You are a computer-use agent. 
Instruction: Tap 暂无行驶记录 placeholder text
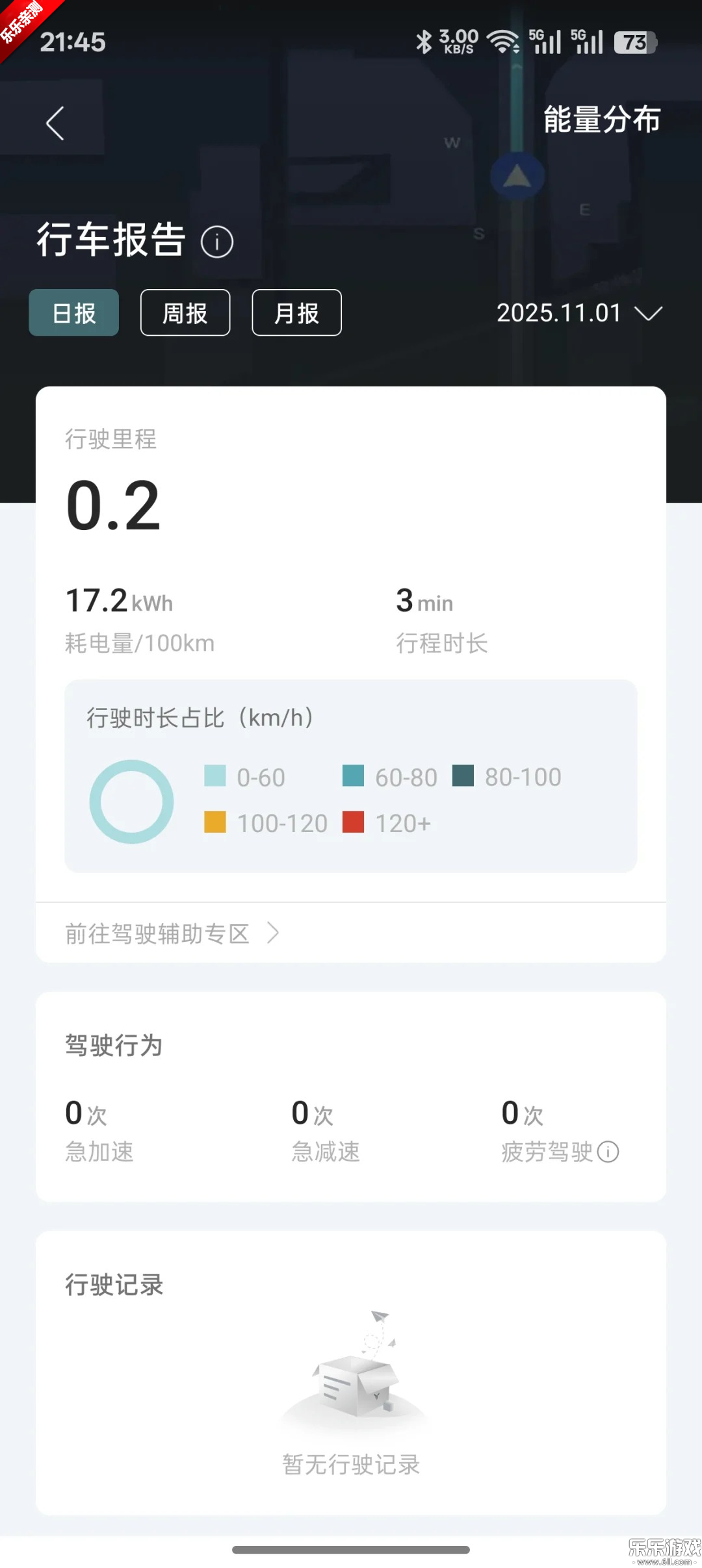pos(351,1465)
